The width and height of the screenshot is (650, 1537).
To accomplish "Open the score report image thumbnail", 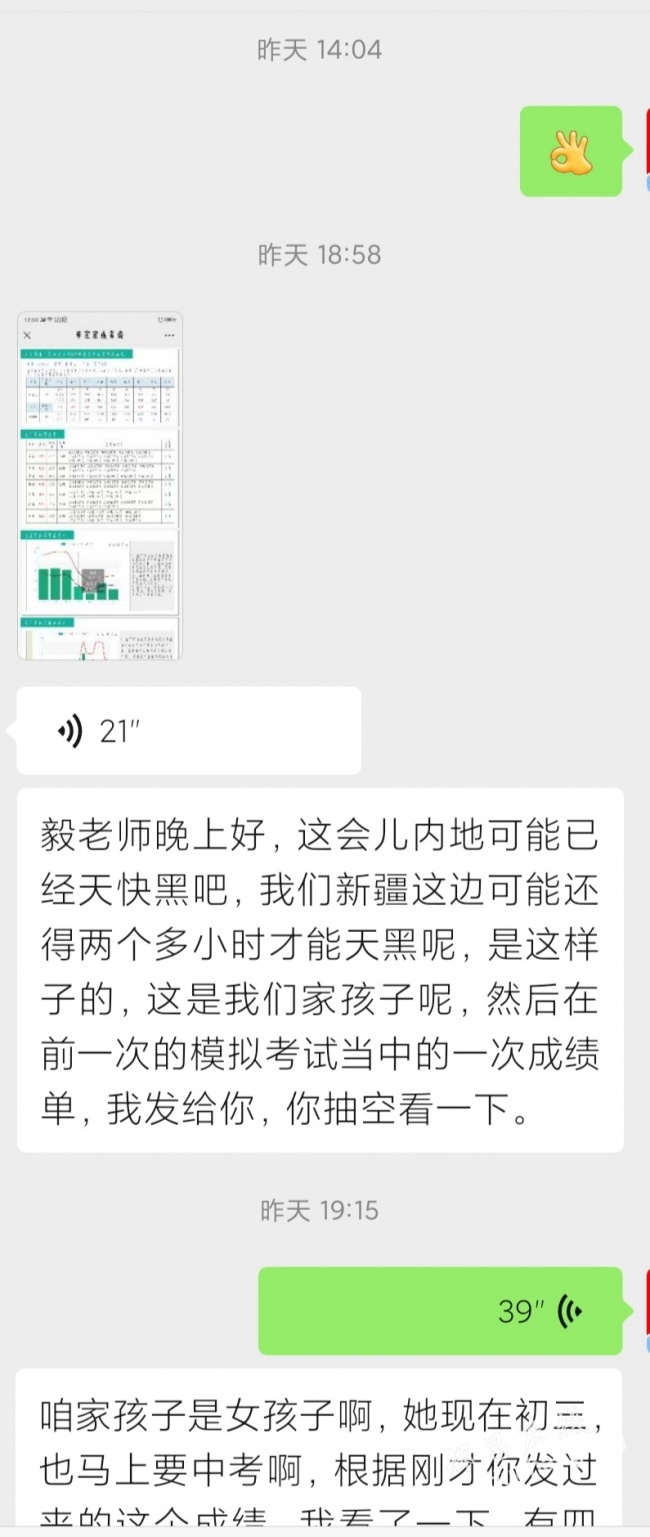I will pyautogui.click(x=100, y=486).
